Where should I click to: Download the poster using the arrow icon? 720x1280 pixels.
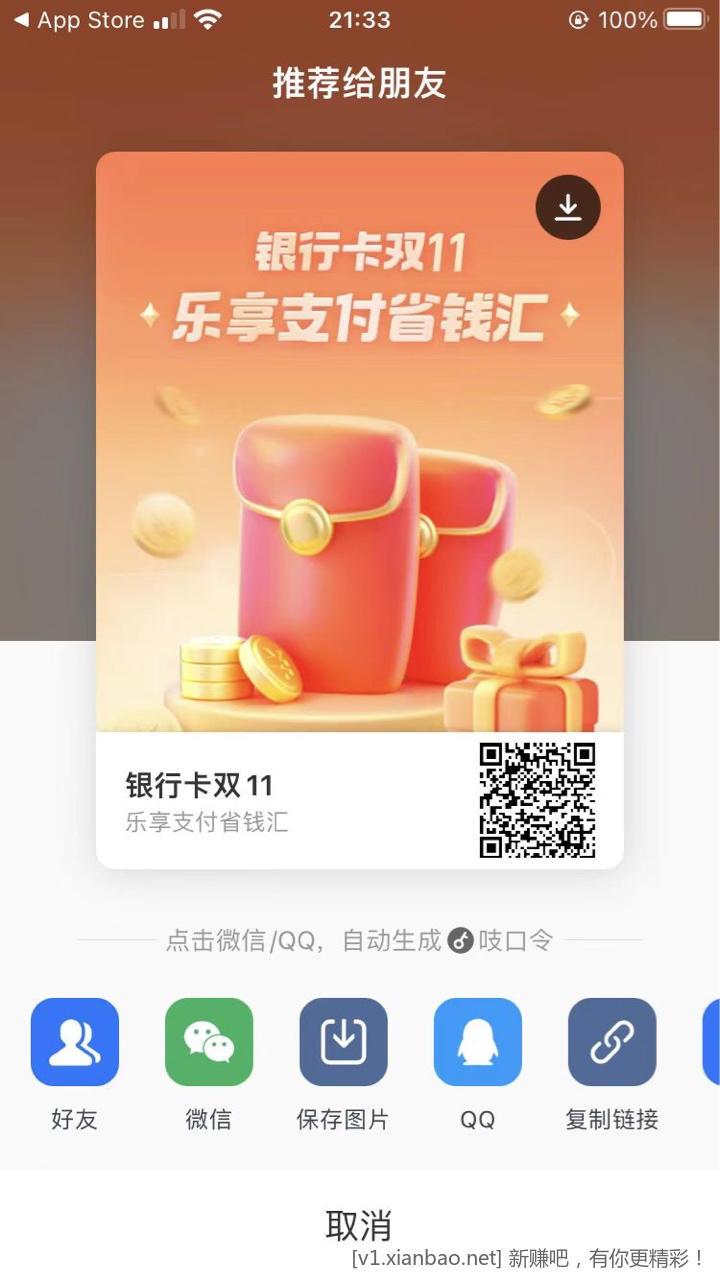point(568,207)
